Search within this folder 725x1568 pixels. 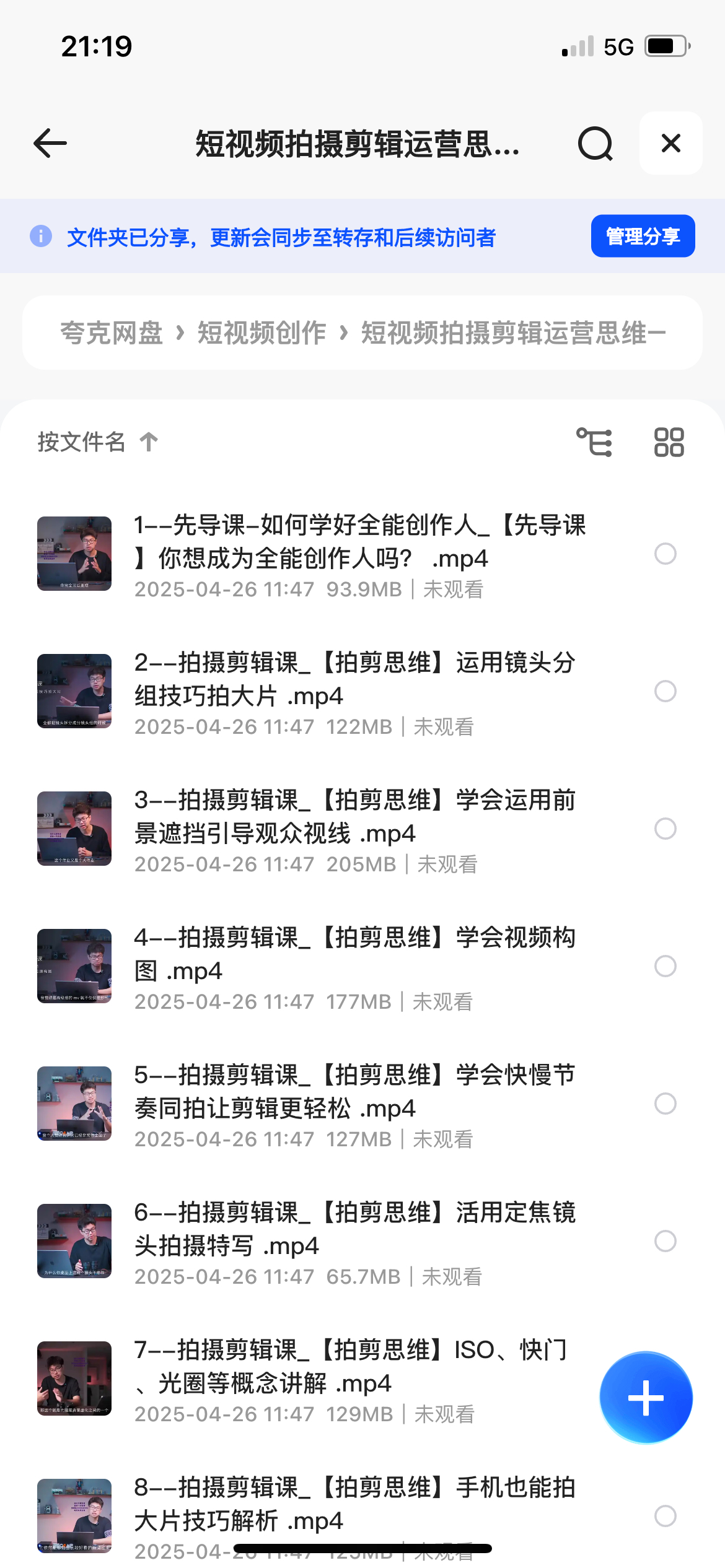tap(595, 144)
